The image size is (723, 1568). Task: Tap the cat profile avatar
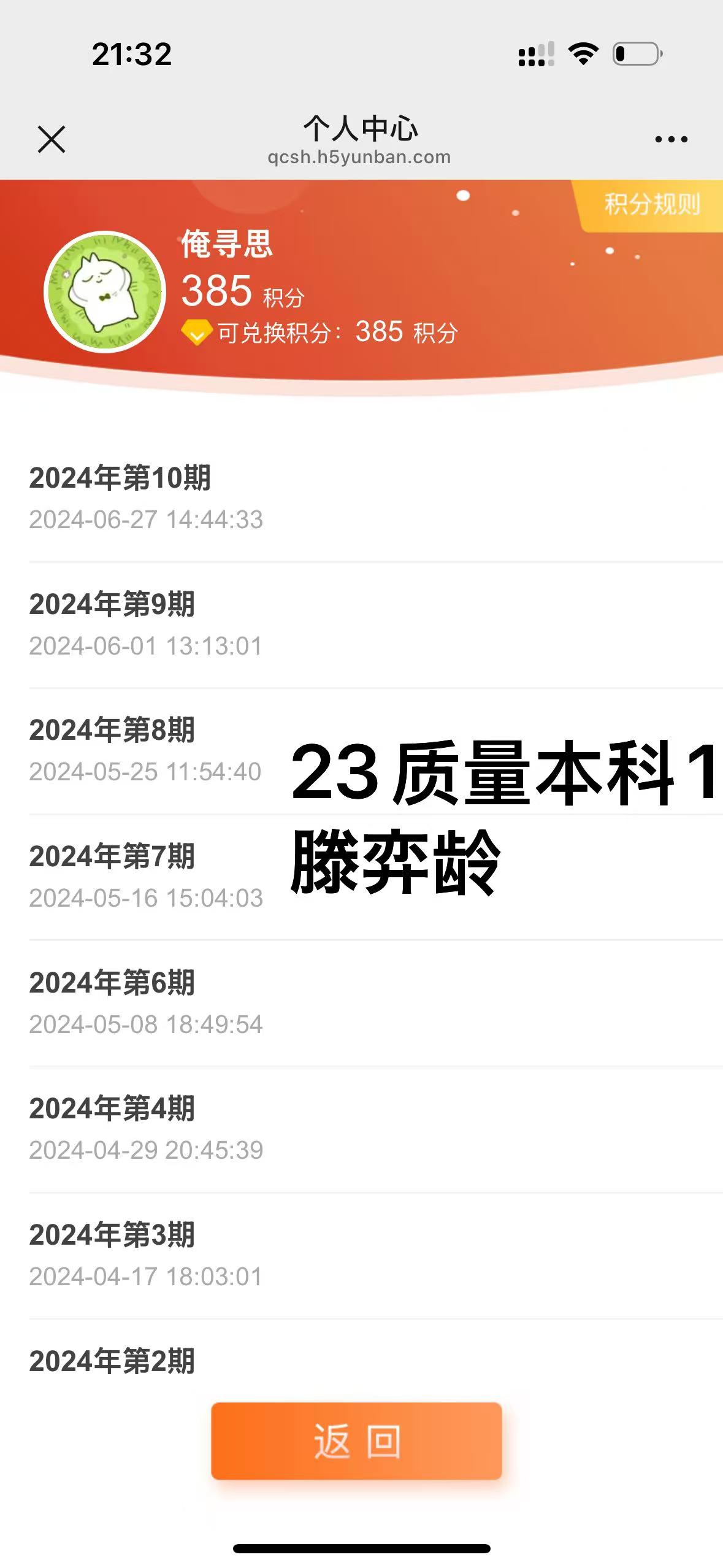pyautogui.click(x=105, y=292)
